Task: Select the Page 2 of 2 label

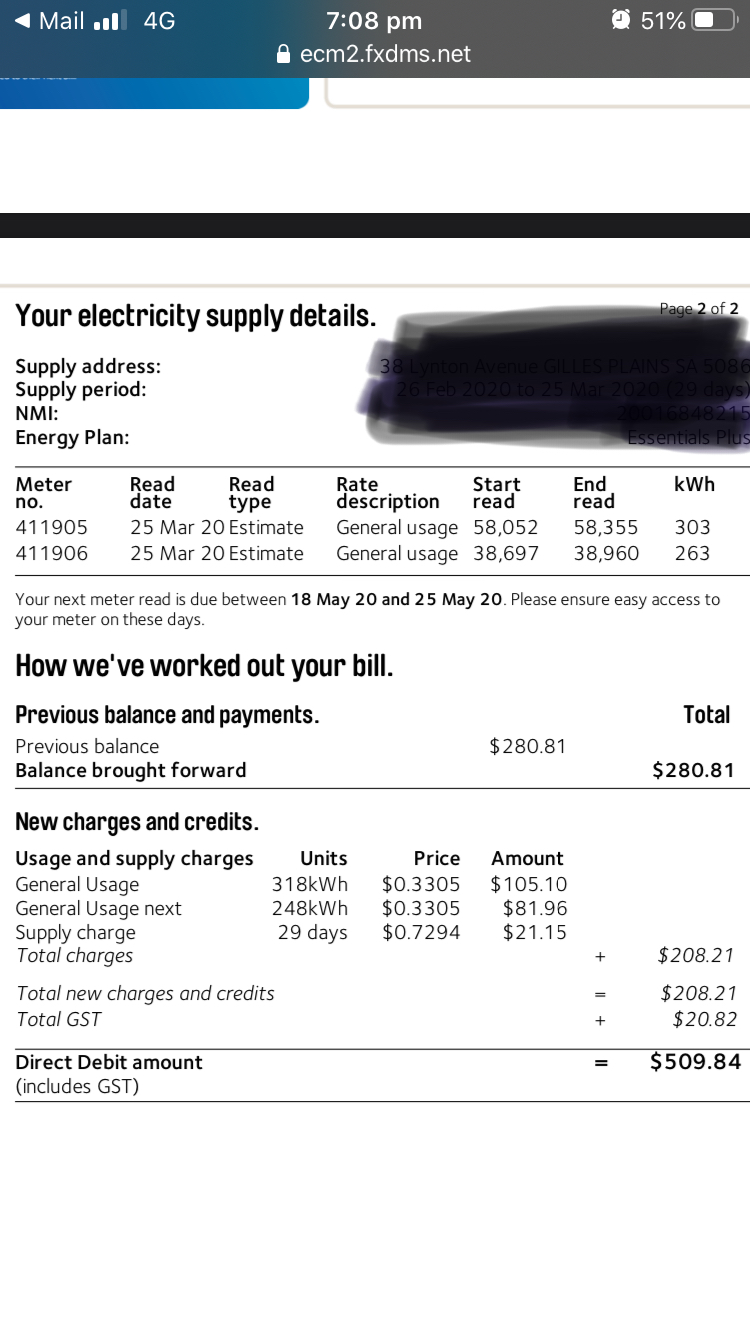Action: [700, 309]
